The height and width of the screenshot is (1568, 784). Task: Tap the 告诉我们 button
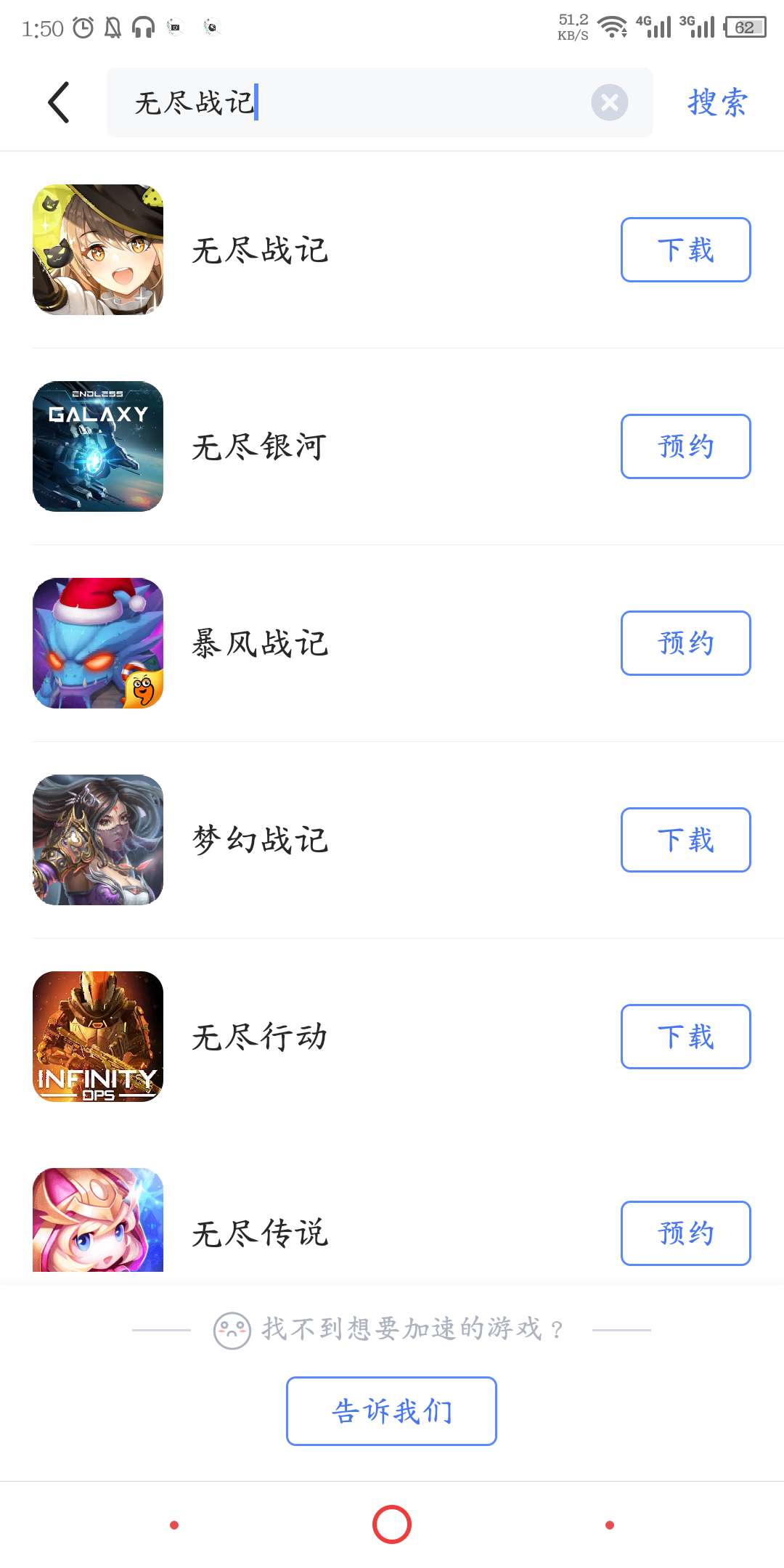pyautogui.click(x=391, y=1411)
